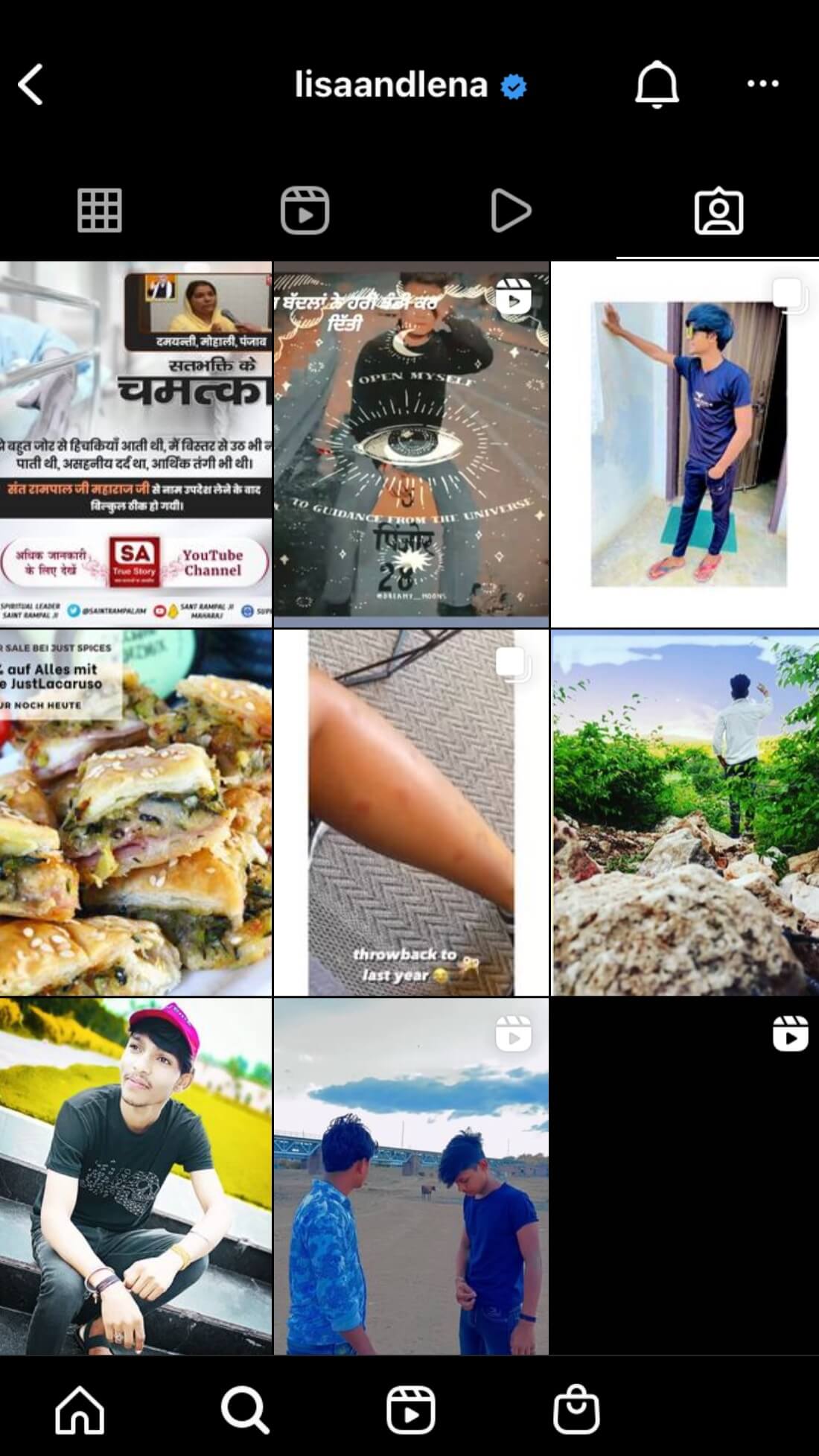Open the Just Spices pastry post
The image size is (819, 1456).
[136, 813]
